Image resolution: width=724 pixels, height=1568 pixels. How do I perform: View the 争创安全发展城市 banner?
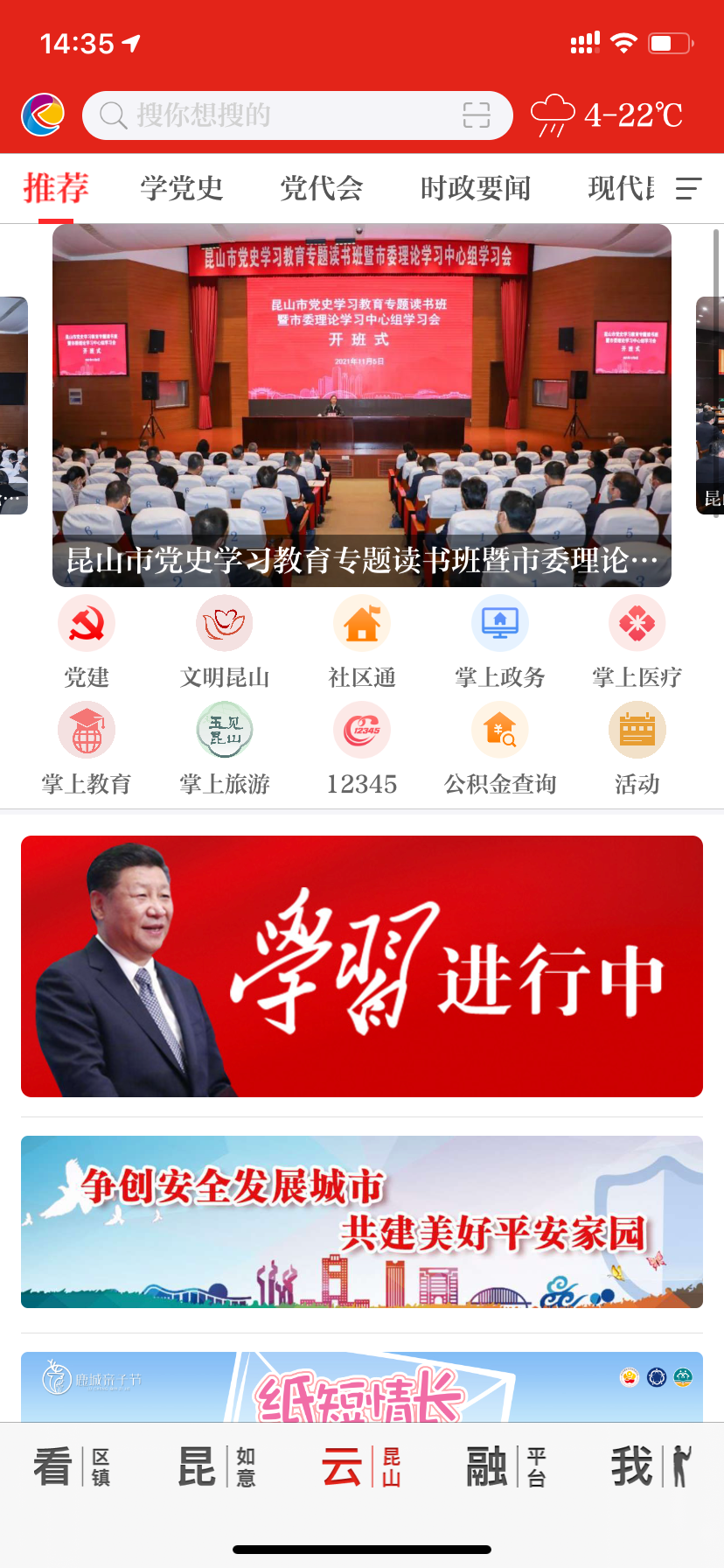362,1221
